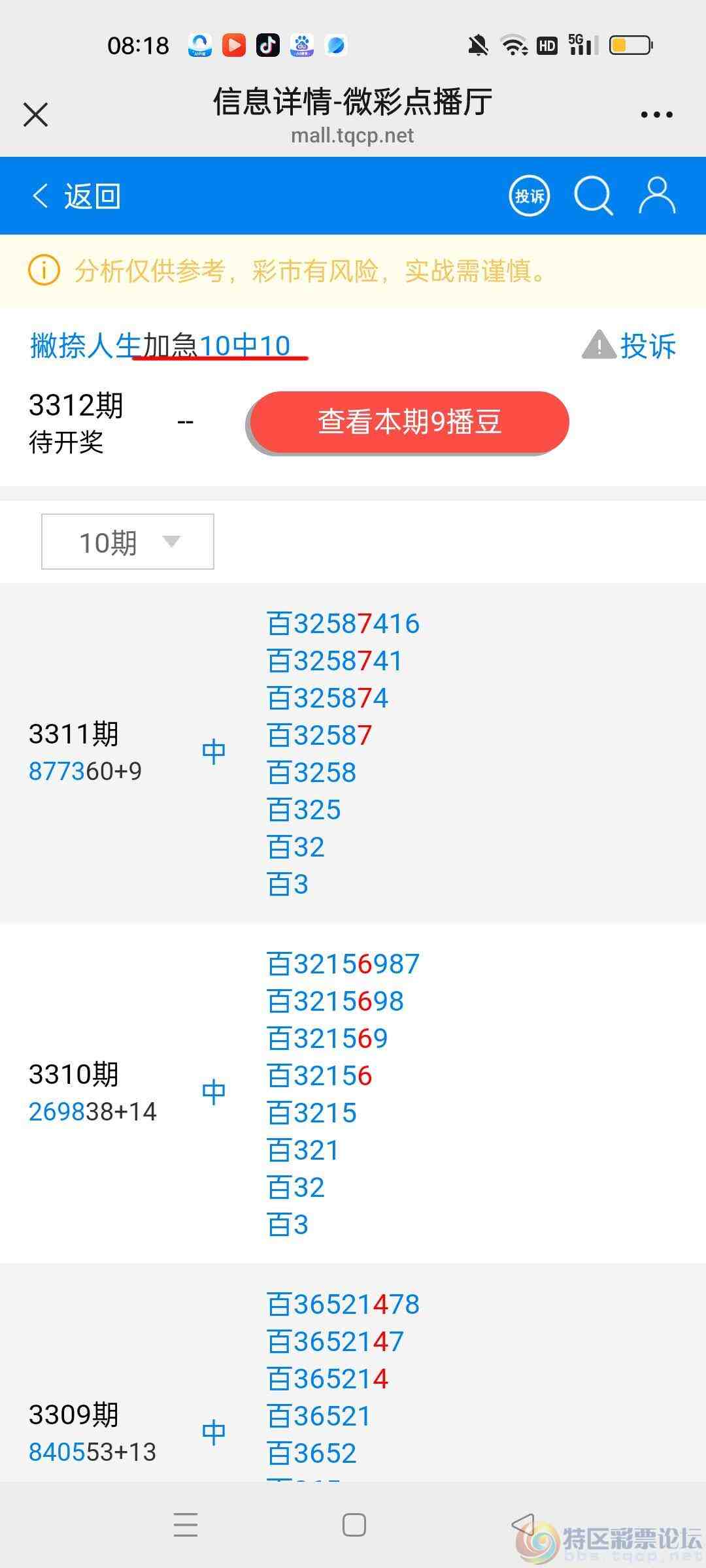This screenshot has height=1568, width=706.
Task: Tap the red video play app icon in status bar
Action: [233, 45]
